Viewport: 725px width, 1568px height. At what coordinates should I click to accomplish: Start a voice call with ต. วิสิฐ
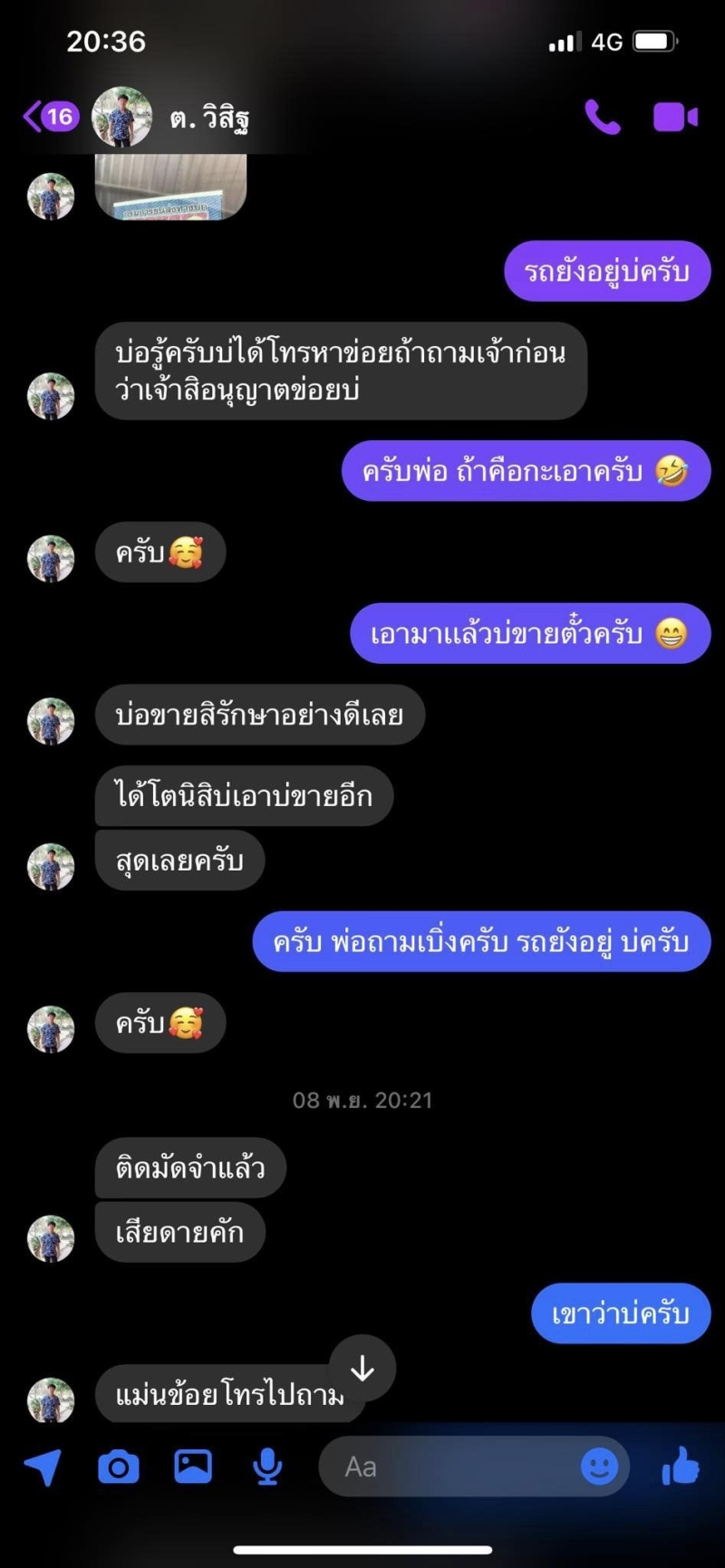coord(603,117)
